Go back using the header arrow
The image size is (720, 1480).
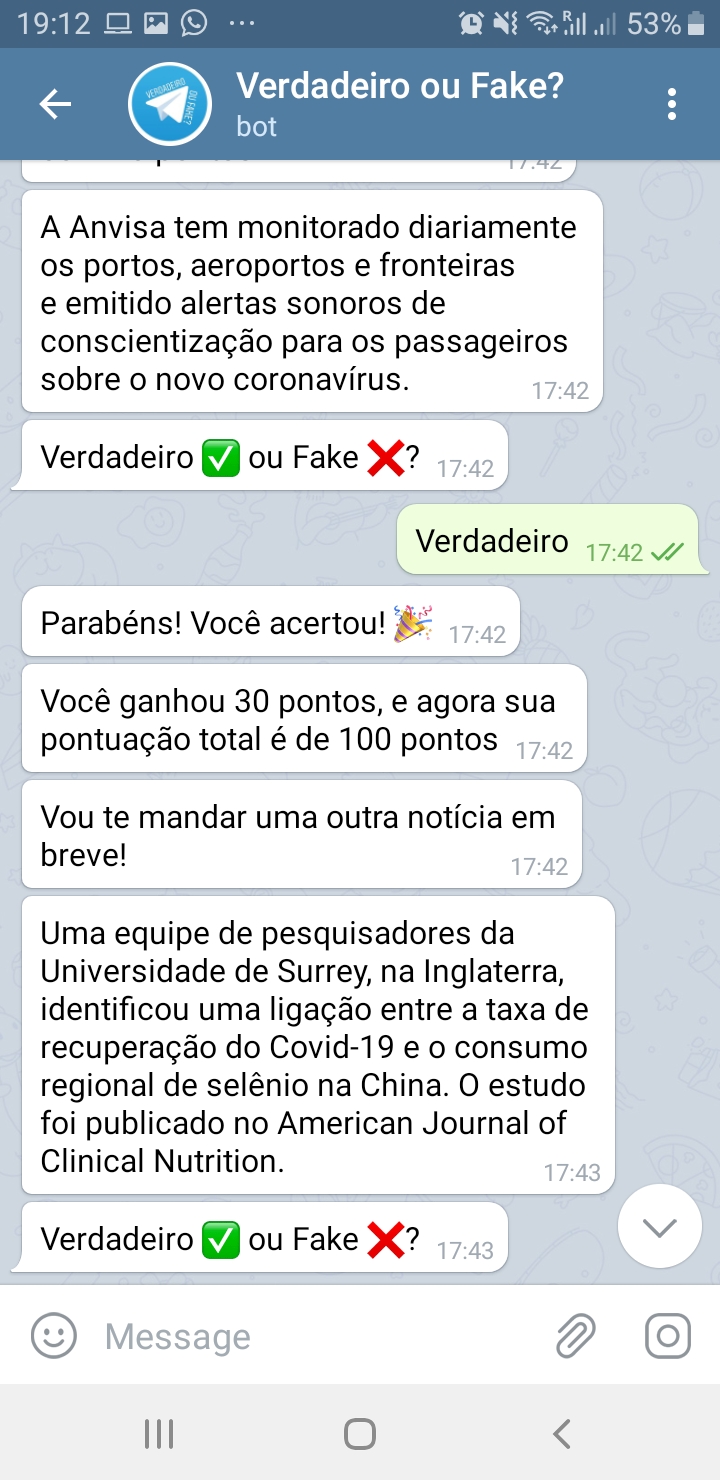55,104
